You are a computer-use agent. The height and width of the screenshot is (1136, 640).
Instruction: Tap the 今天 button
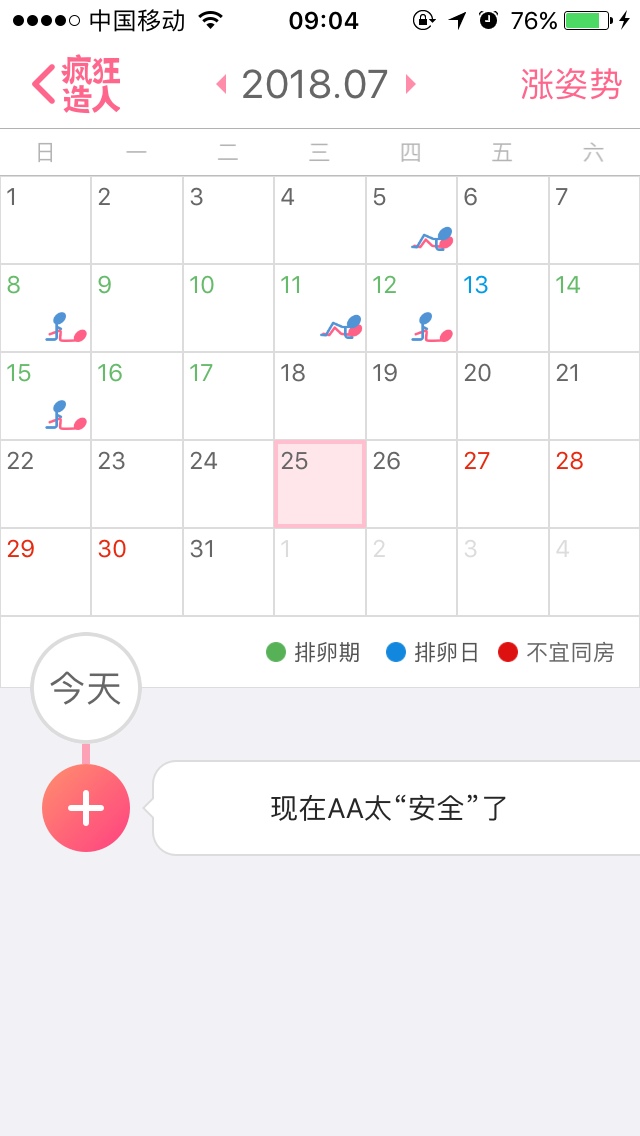point(86,689)
